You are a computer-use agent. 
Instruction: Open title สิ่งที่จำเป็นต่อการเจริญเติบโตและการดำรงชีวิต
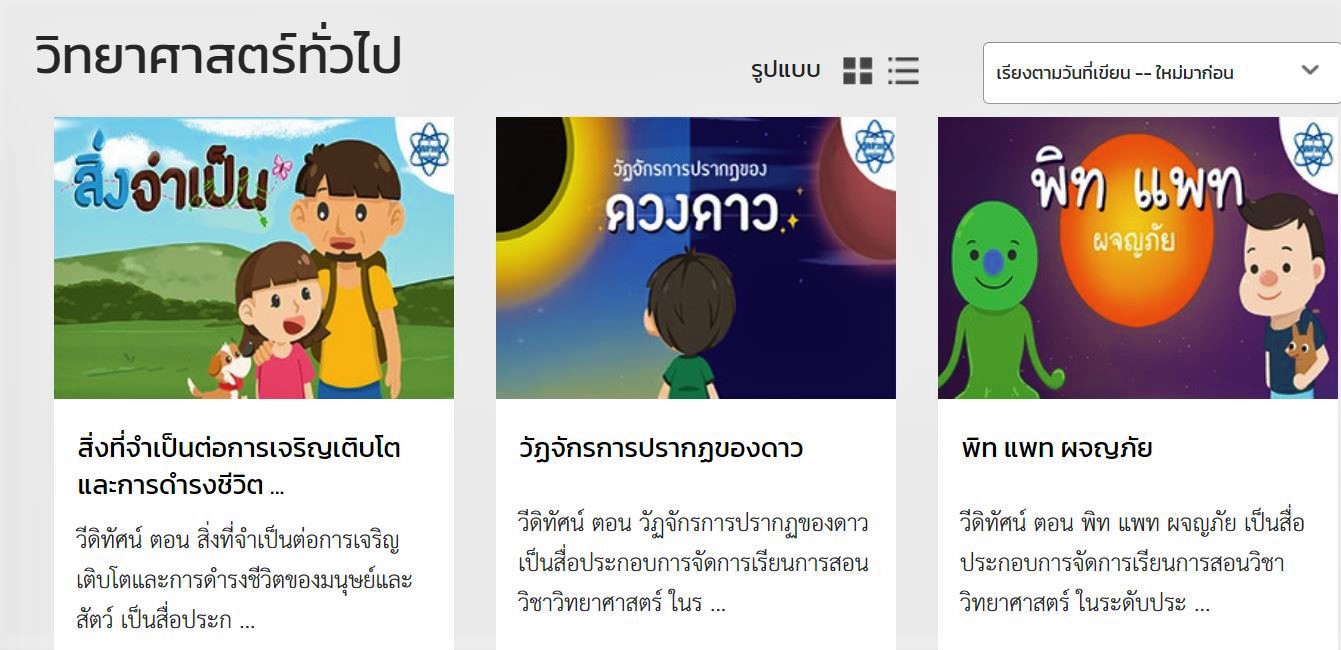(238, 466)
